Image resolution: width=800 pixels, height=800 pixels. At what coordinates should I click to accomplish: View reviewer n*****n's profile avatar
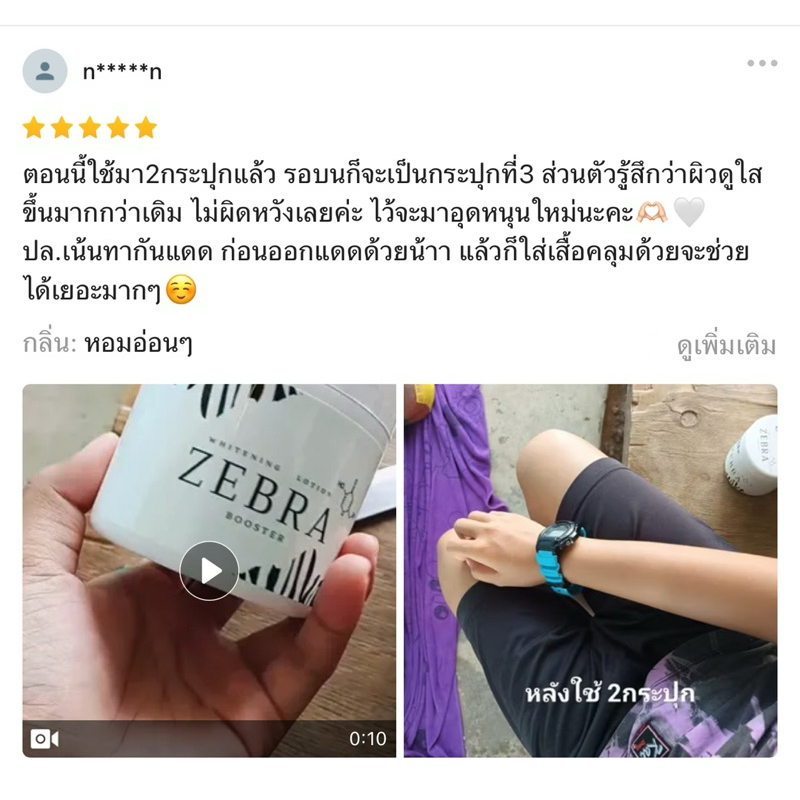click(x=45, y=71)
